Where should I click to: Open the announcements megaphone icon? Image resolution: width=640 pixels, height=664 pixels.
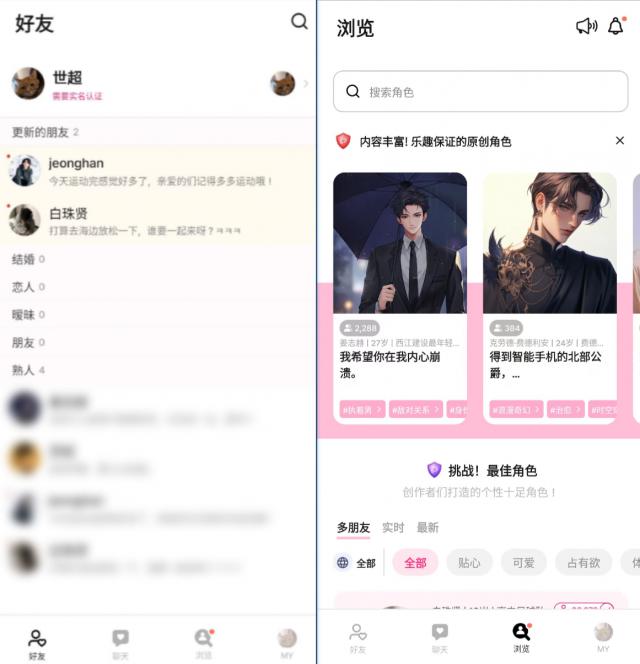coord(587,26)
